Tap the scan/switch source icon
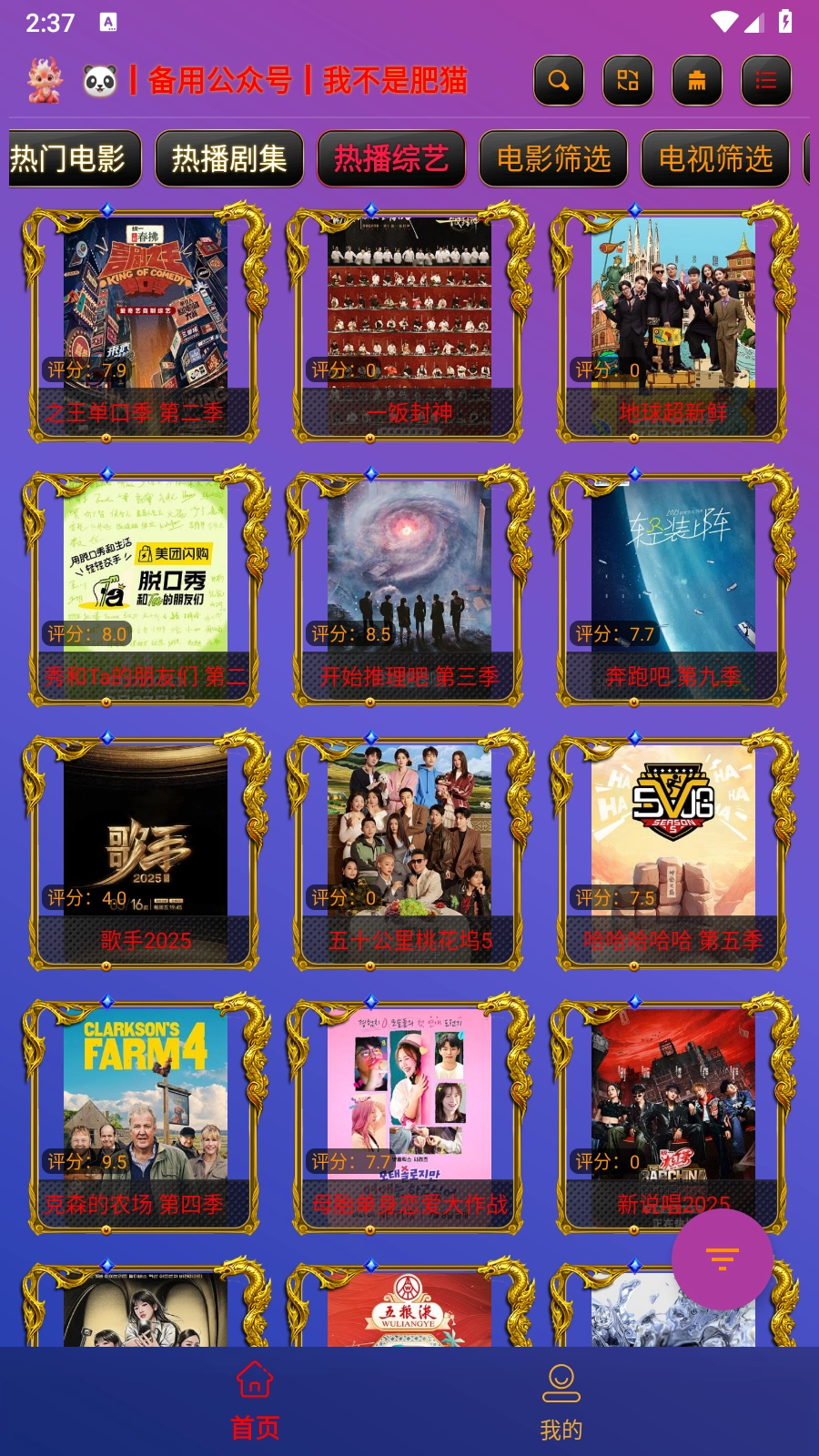Image resolution: width=819 pixels, height=1456 pixels. point(628,81)
